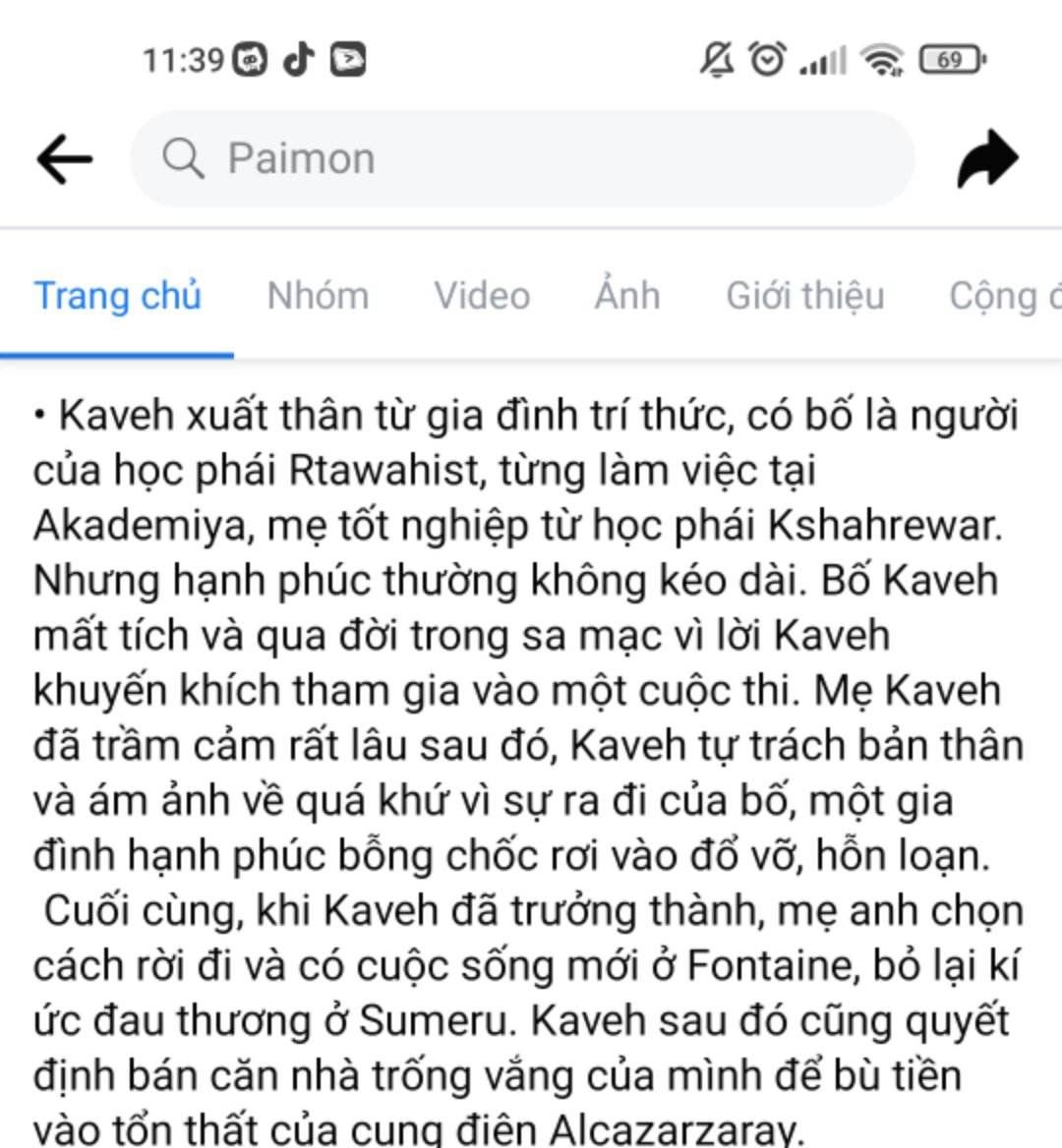This screenshot has height=1148, width=1062.
Task: Switch to the Trang chủ tab
Action: point(117,296)
